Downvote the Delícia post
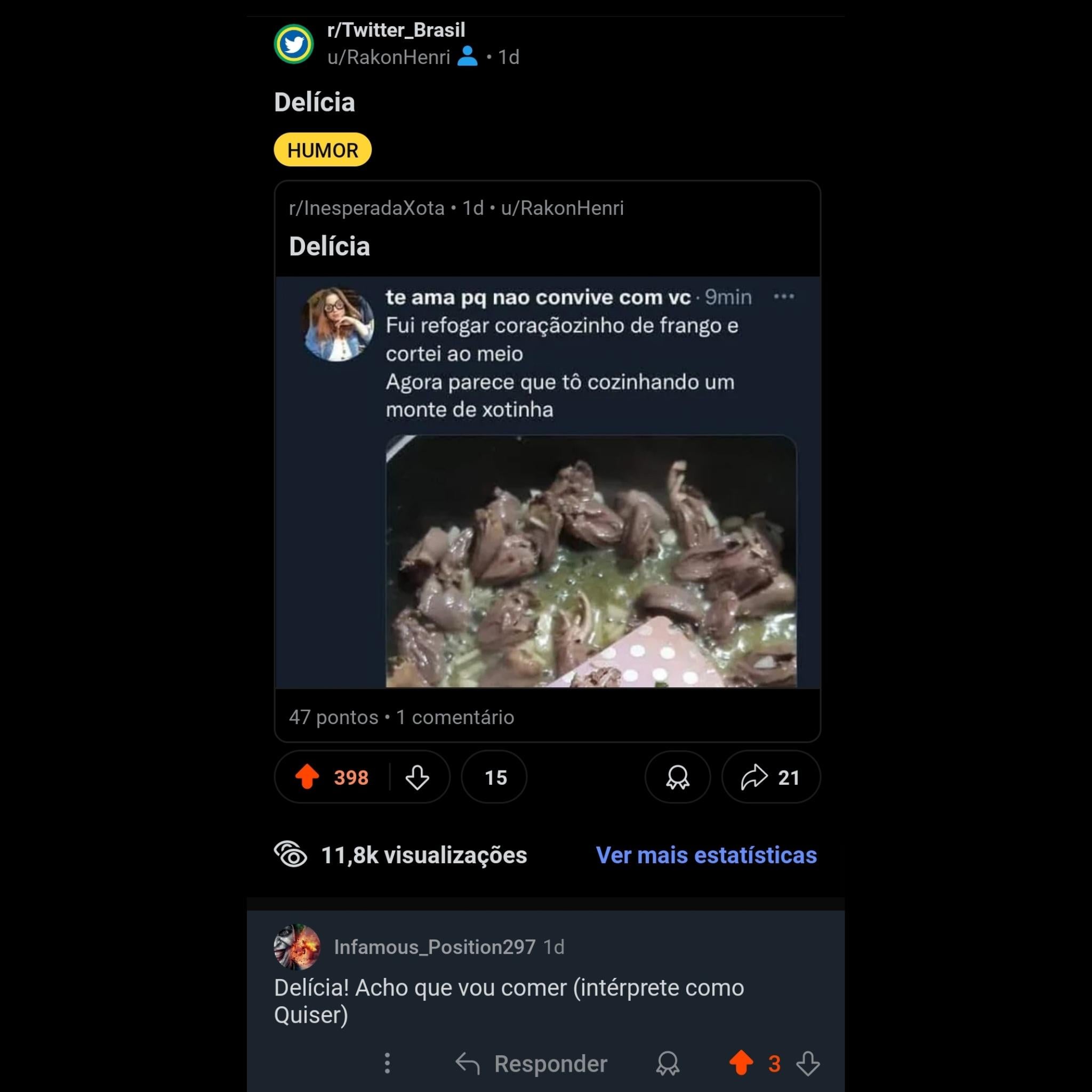The image size is (1092, 1092). (x=417, y=777)
